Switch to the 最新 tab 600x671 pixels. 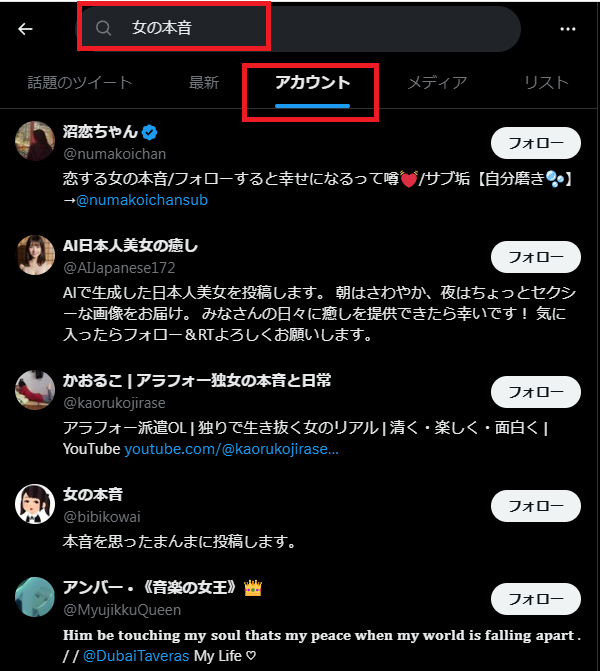click(x=203, y=83)
